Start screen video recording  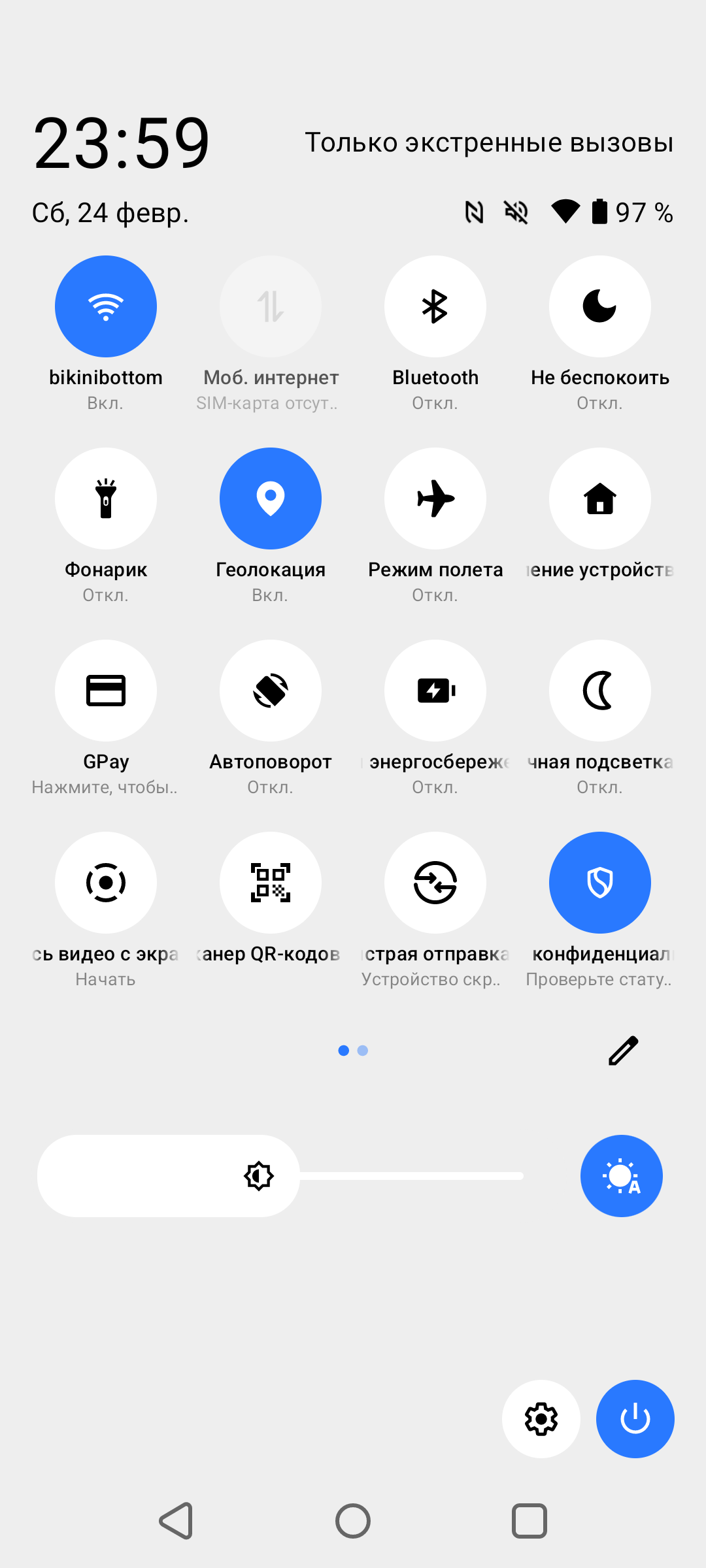point(106,883)
